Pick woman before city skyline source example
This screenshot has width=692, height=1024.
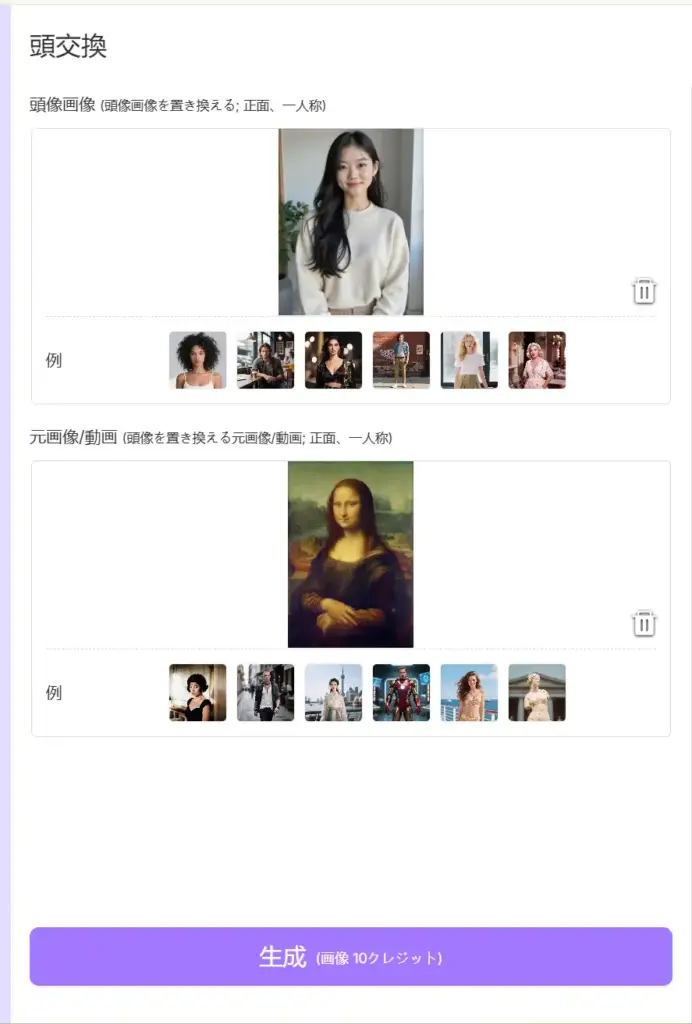[x=333, y=692]
